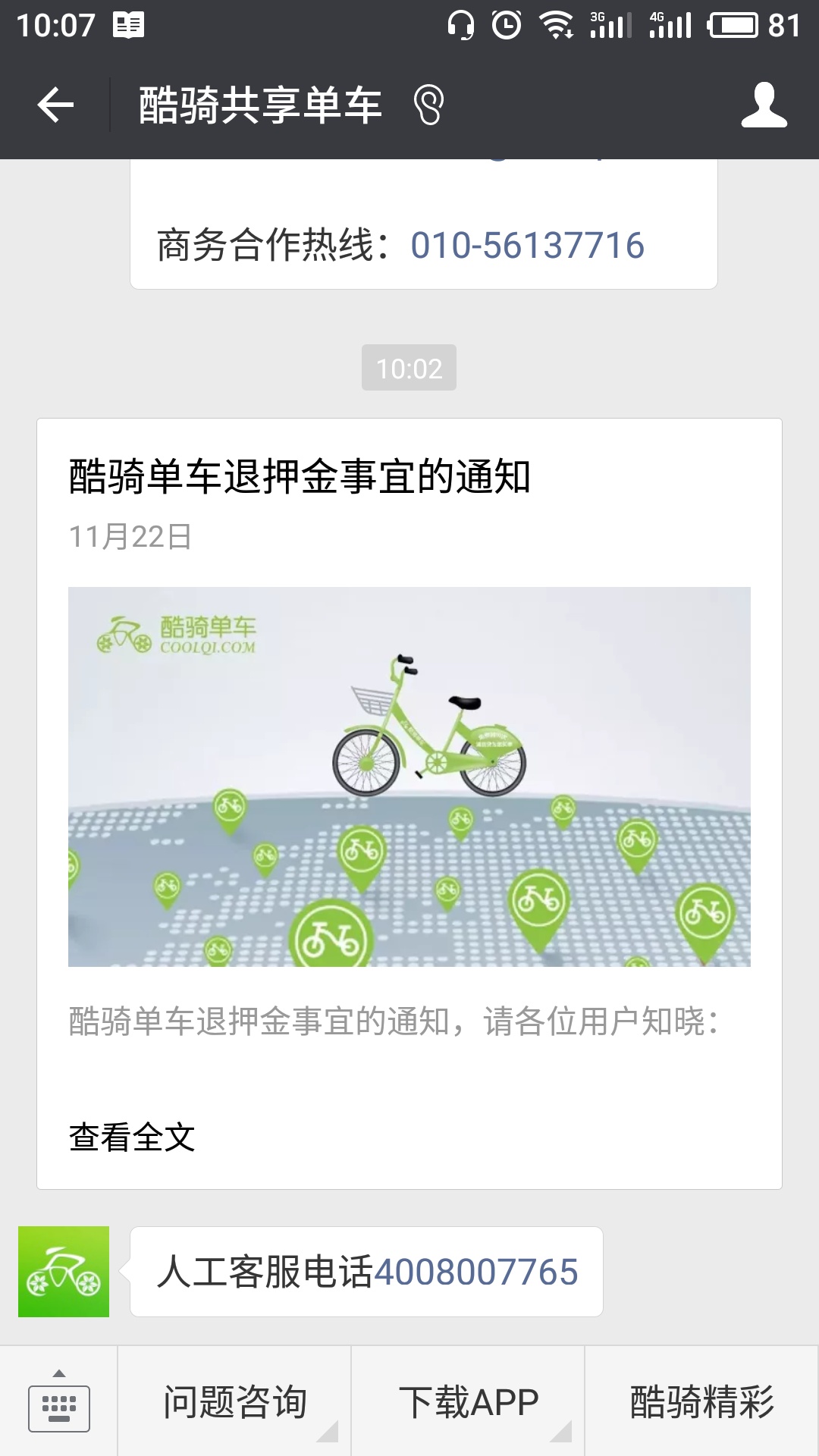The height and width of the screenshot is (1456, 819).
Task: Tap the battery indicator in status bar
Action: coord(732,23)
